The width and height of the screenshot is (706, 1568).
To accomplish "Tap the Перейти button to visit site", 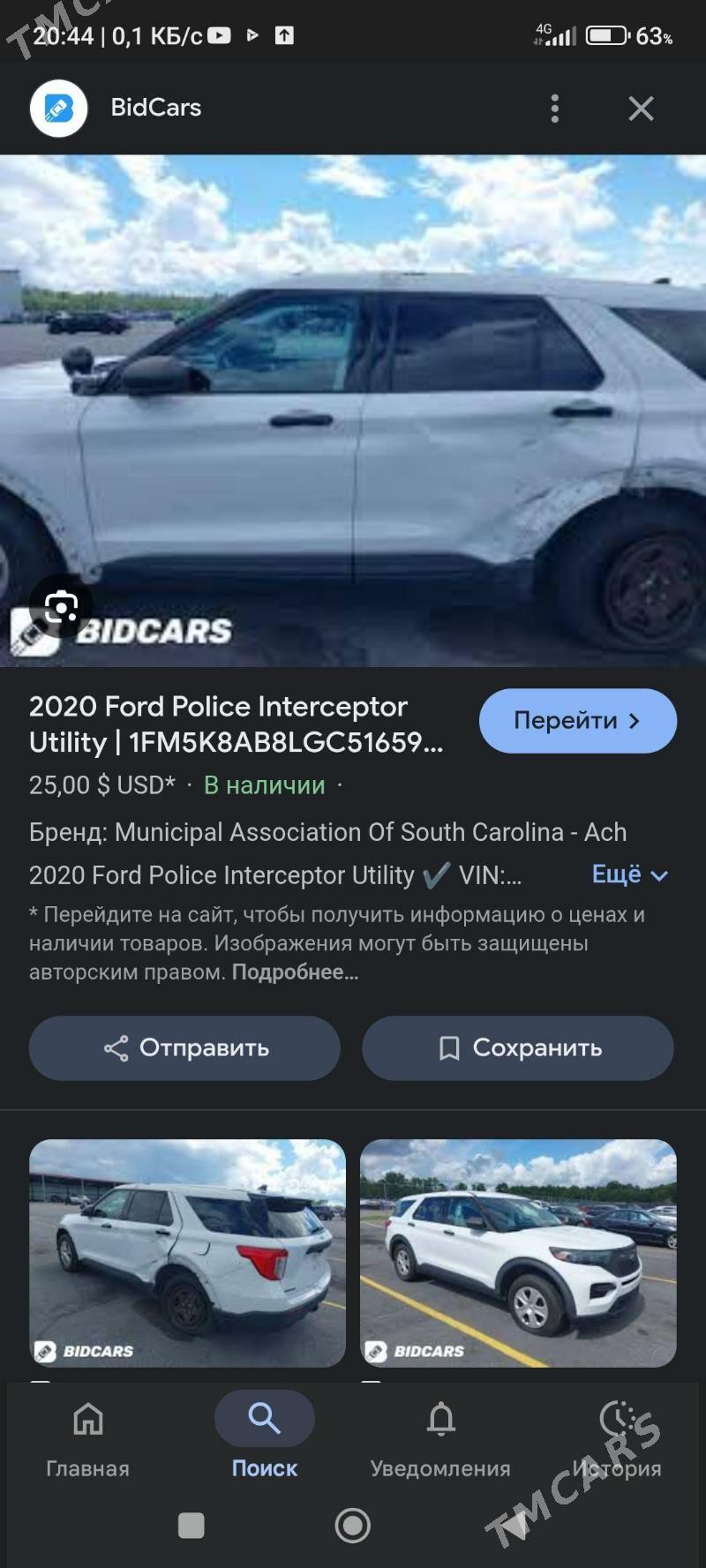I will 577,720.
